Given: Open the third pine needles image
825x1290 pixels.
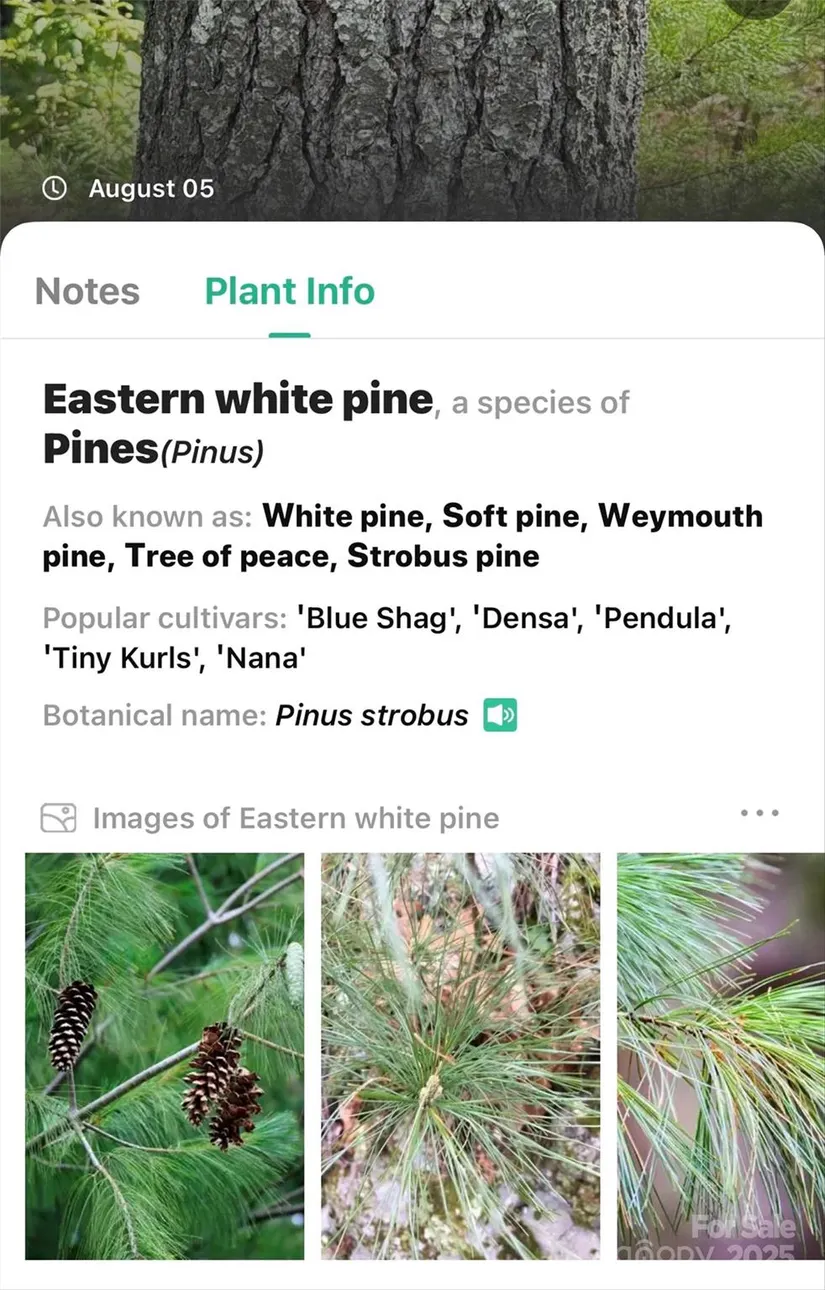Looking at the screenshot, I should tap(720, 1055).
